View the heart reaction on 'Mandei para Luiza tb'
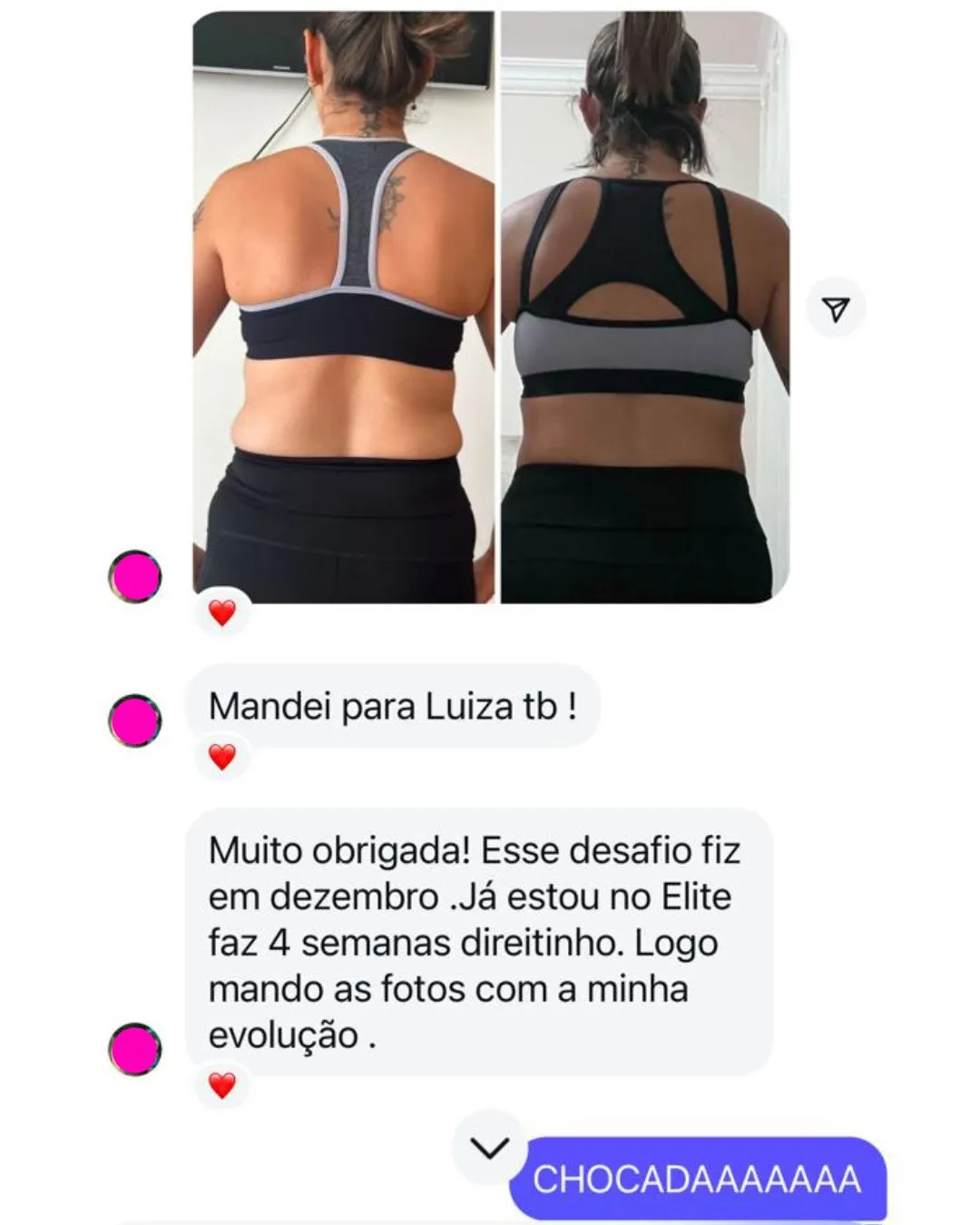The image size is (980, 1225). (x=222, y=756)
